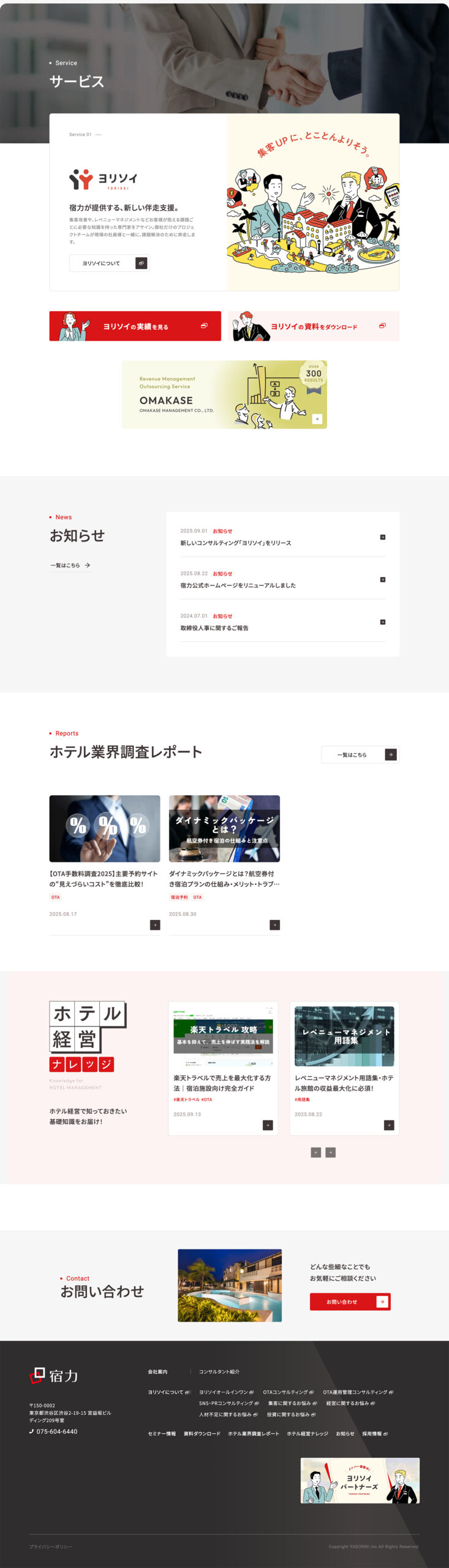The height and width of the screenshot is (1568, 449).
Task: Open the OMAKASE revenue management banner
Action: [x=224, y=394]
